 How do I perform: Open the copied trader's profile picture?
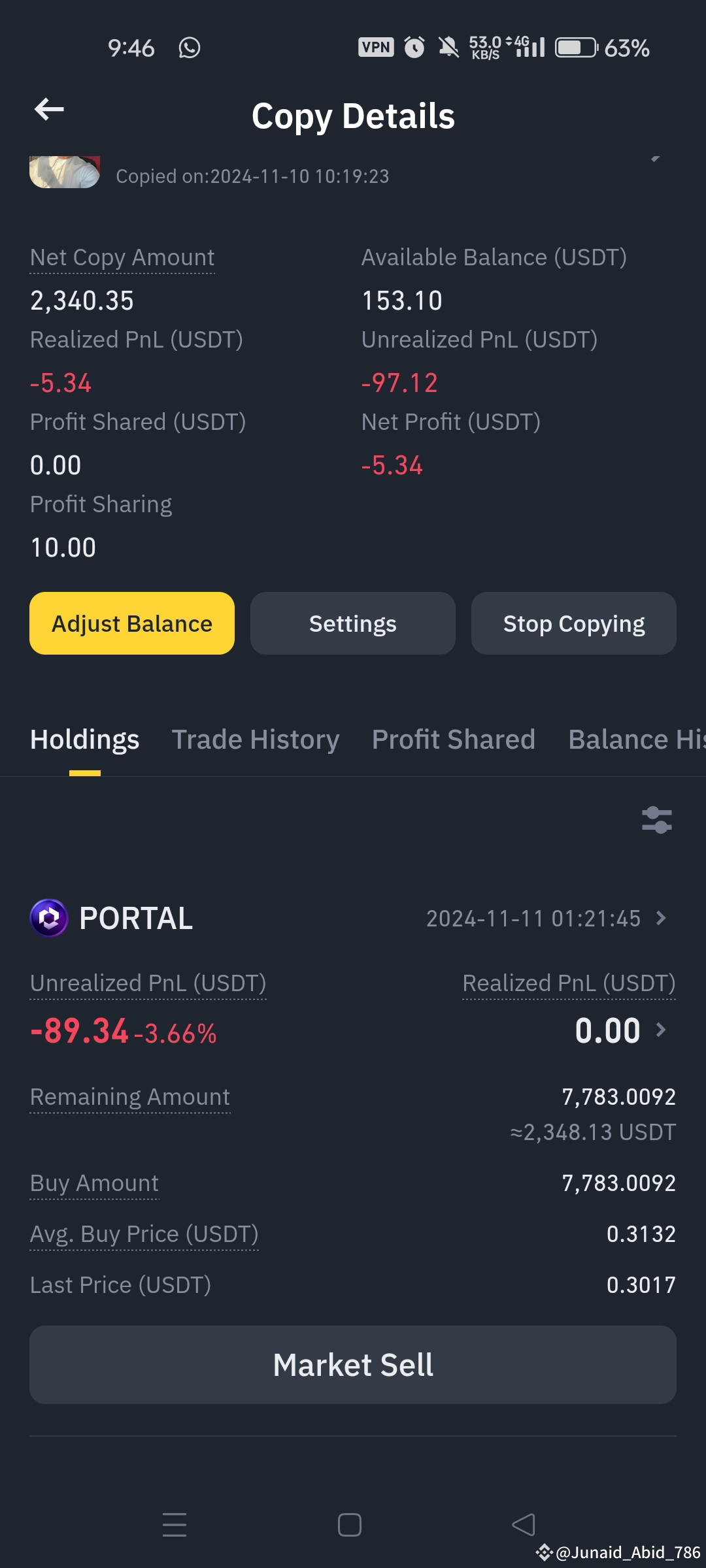pos(63,171)
